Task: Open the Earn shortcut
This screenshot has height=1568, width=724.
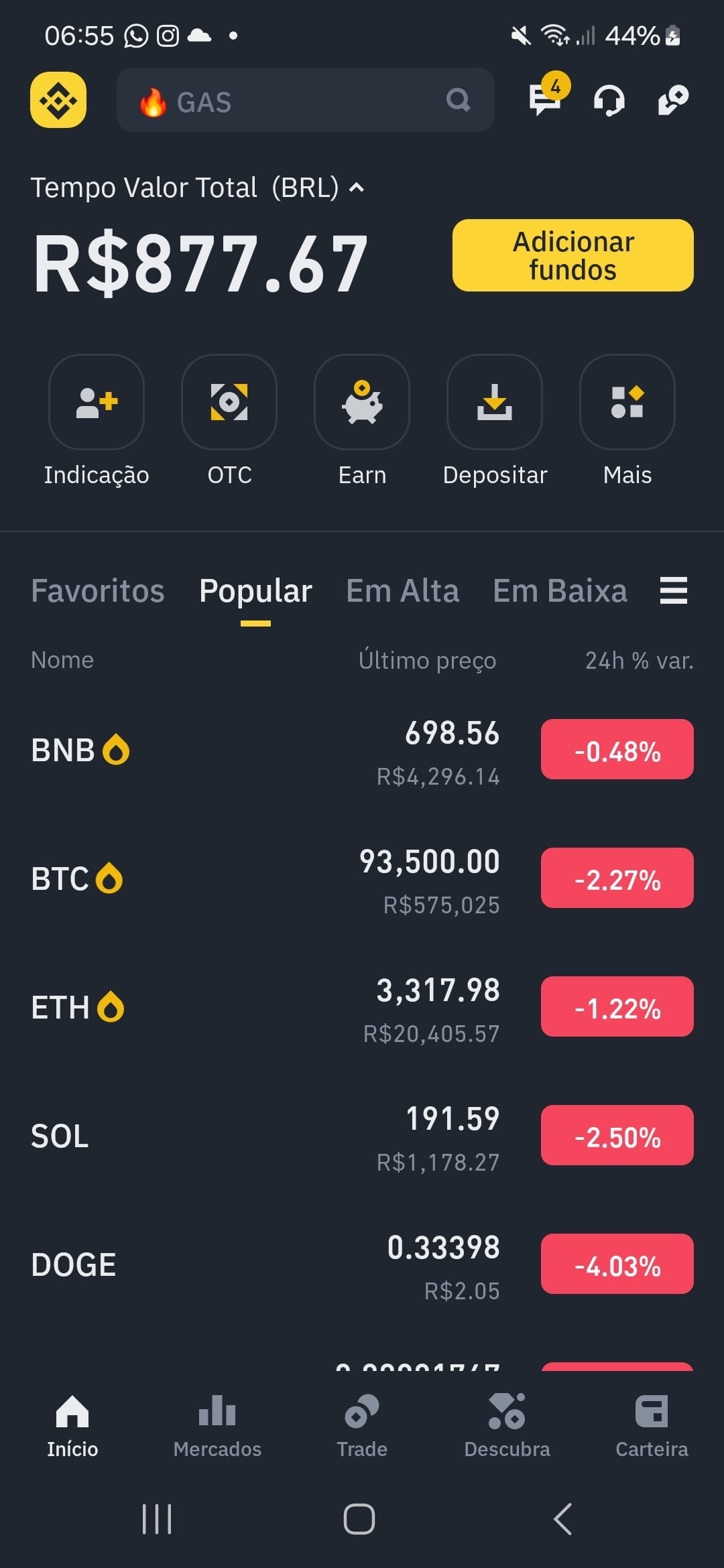Action: 362,421
